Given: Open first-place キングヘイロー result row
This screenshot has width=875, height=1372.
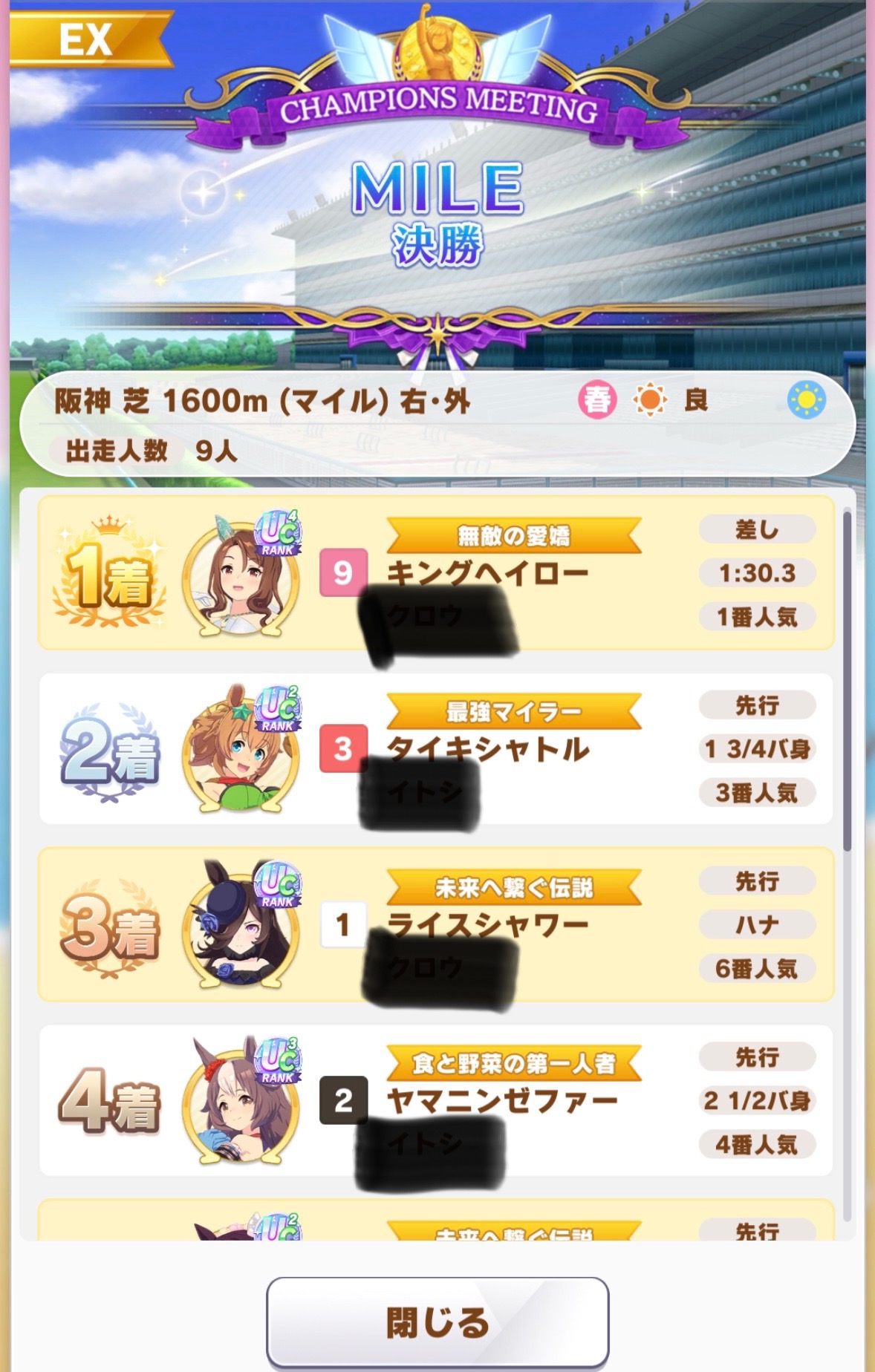Looking at the screenshot, I should click(435, 573).
